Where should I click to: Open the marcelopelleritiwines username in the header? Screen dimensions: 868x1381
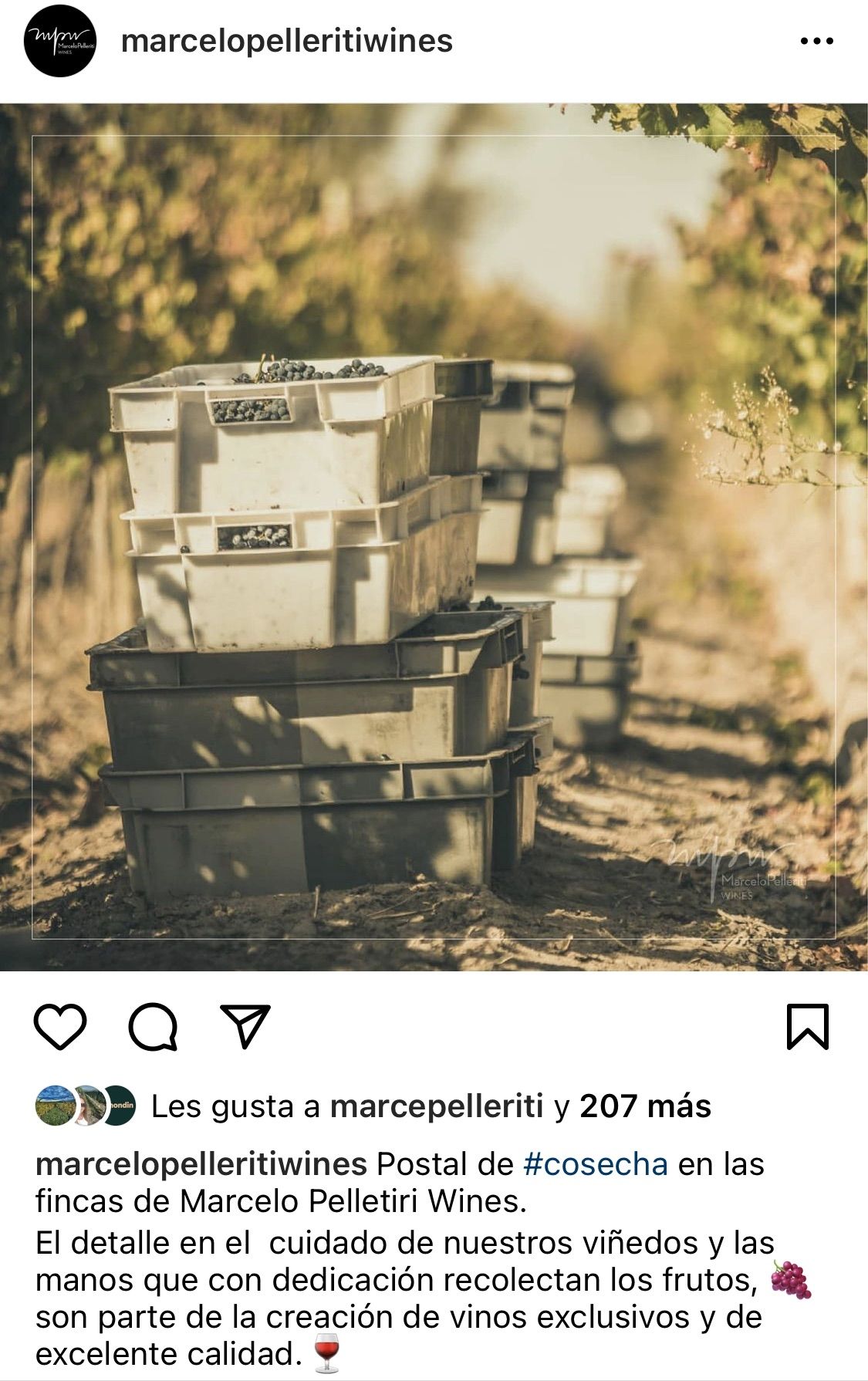(x=287, y=41)
